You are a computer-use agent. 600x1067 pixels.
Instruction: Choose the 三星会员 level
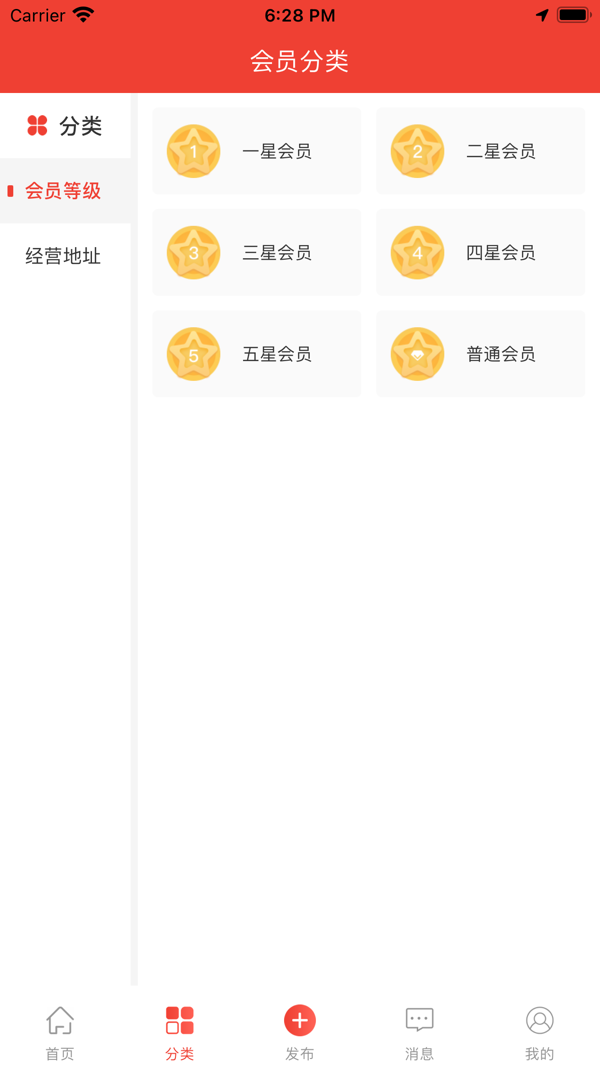(256, 253)
